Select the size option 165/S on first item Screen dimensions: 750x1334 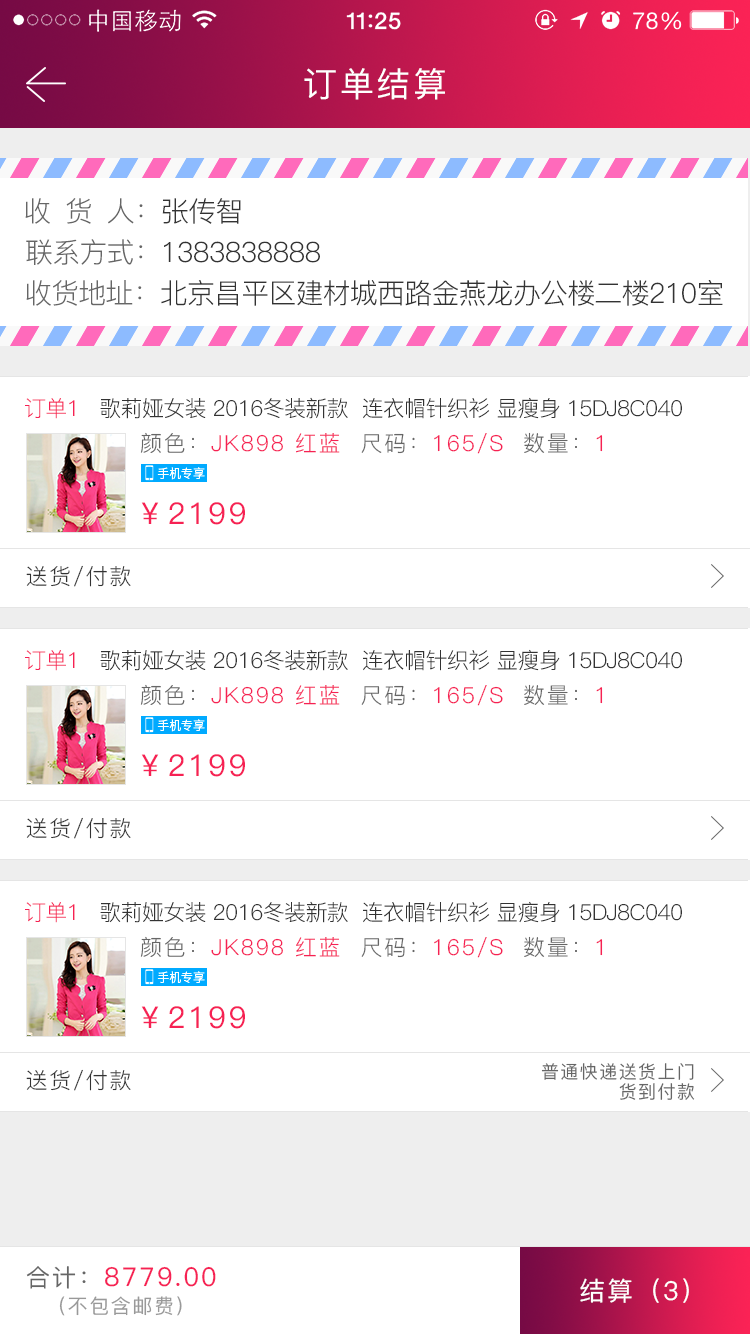[467, 443]
